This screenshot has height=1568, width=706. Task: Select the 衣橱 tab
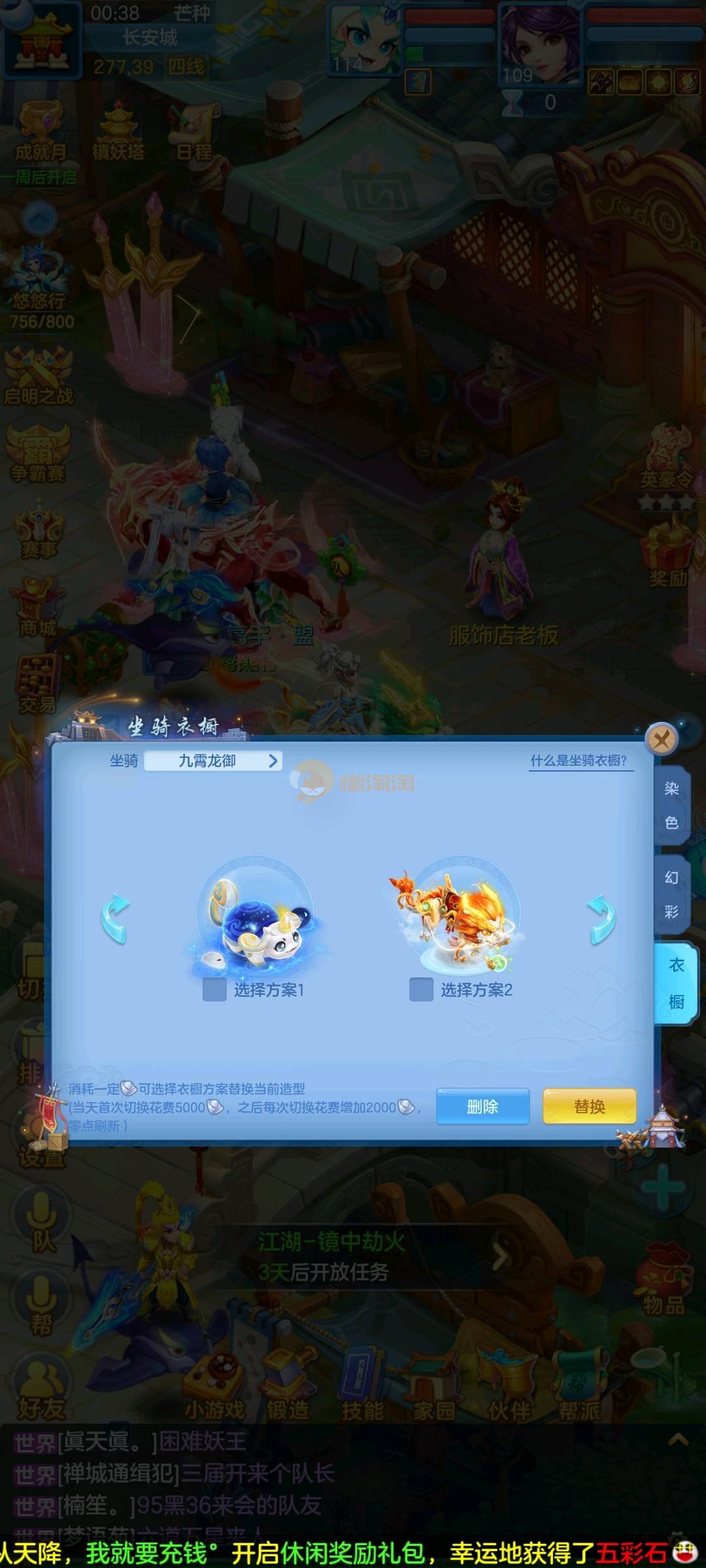pos(675,983)
